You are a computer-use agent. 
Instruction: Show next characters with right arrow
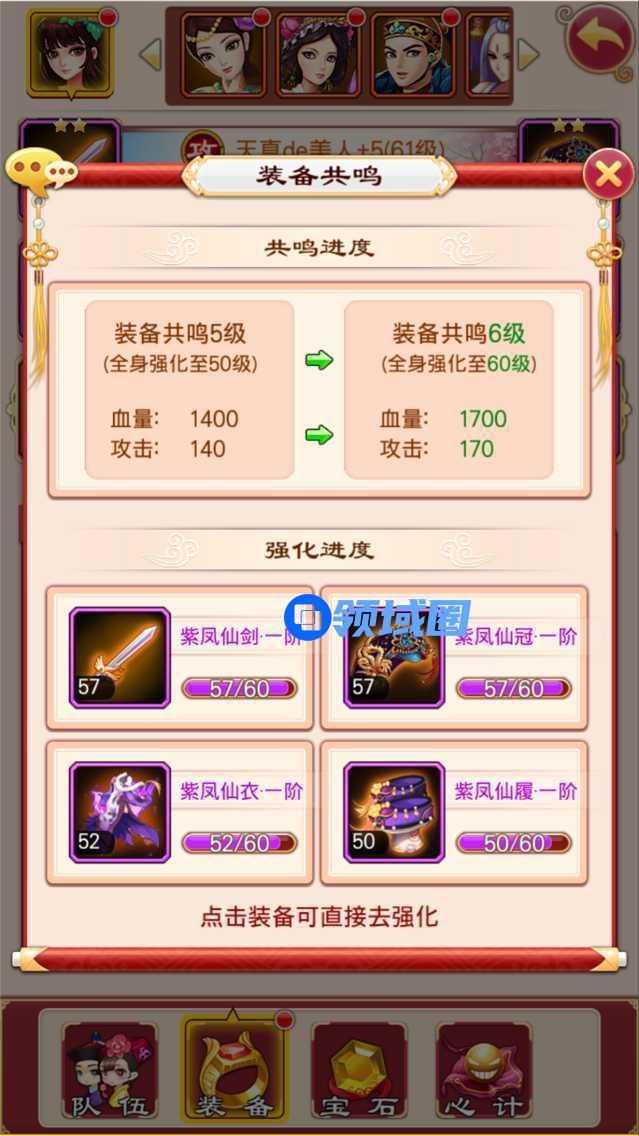point(528,55)
